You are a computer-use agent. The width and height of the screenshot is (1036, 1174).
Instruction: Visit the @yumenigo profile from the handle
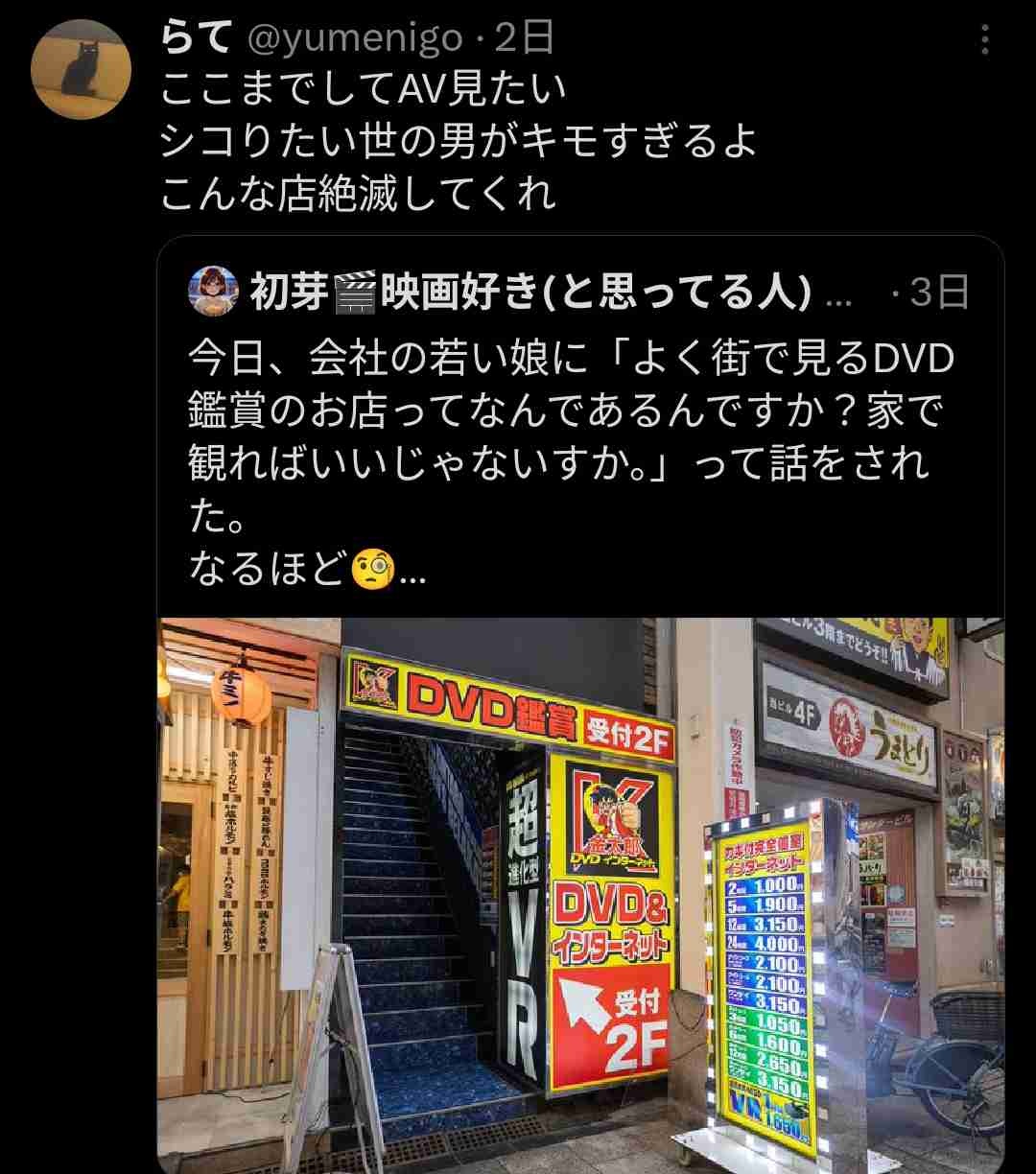pos(356,38)
